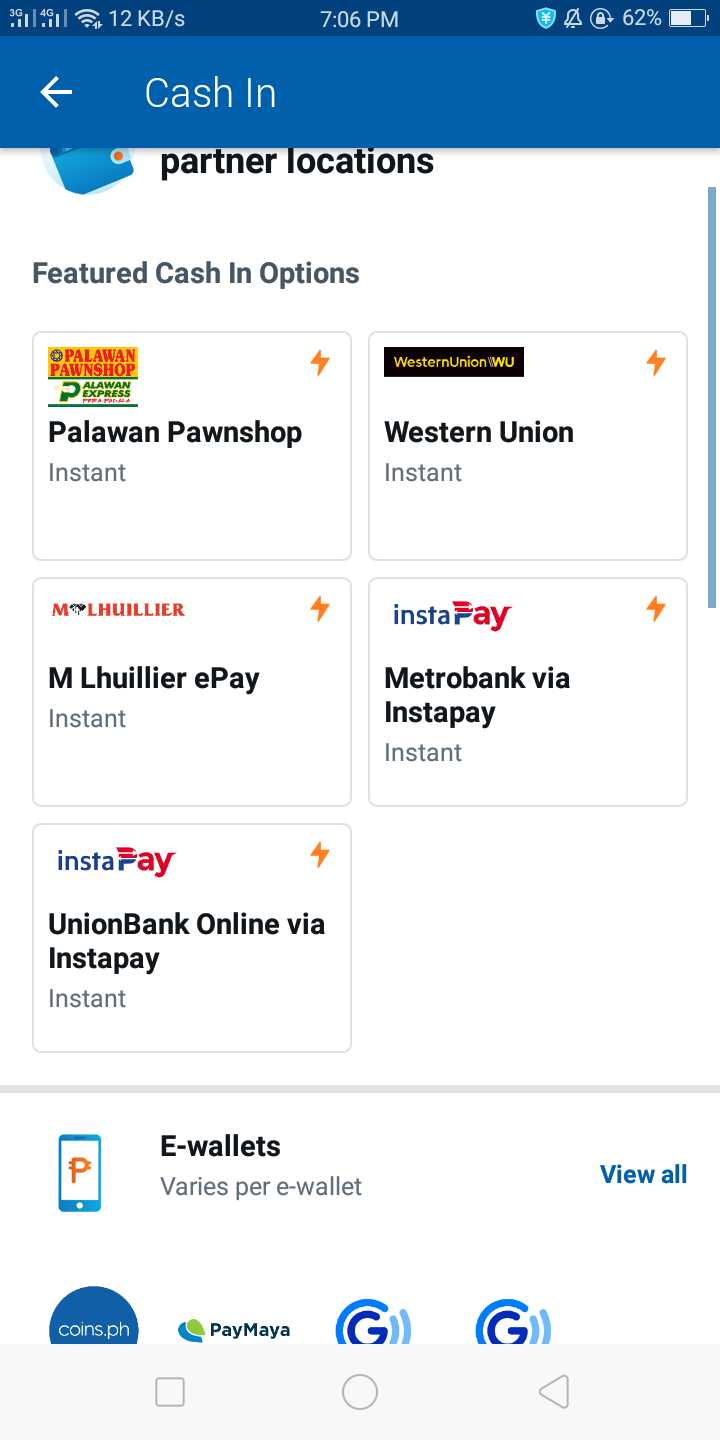720x1440 pixels.
Task: Choose Western Union cash in option
Action: (x=528, y=446)
